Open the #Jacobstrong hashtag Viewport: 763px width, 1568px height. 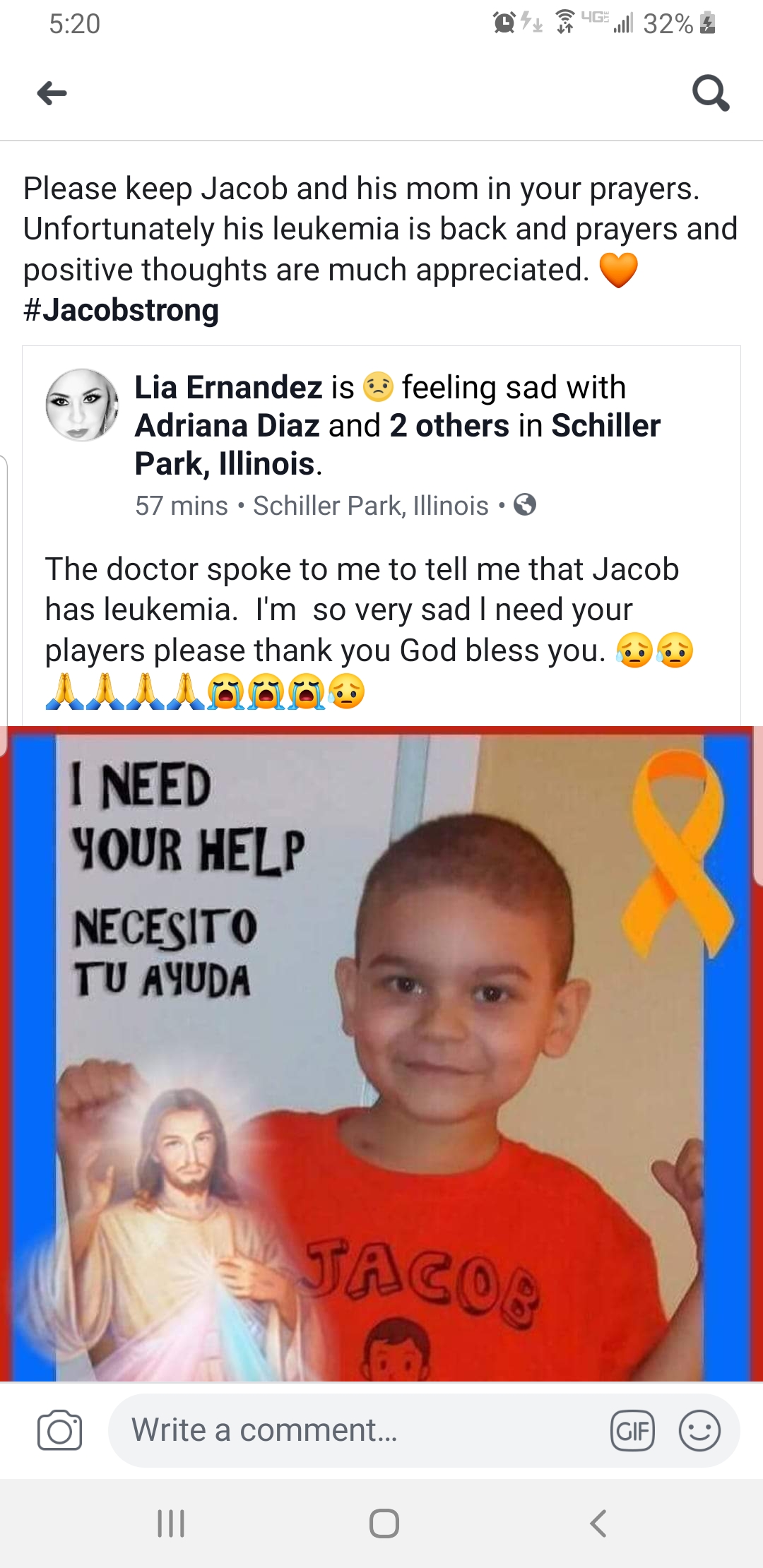[x=121, y=311]
